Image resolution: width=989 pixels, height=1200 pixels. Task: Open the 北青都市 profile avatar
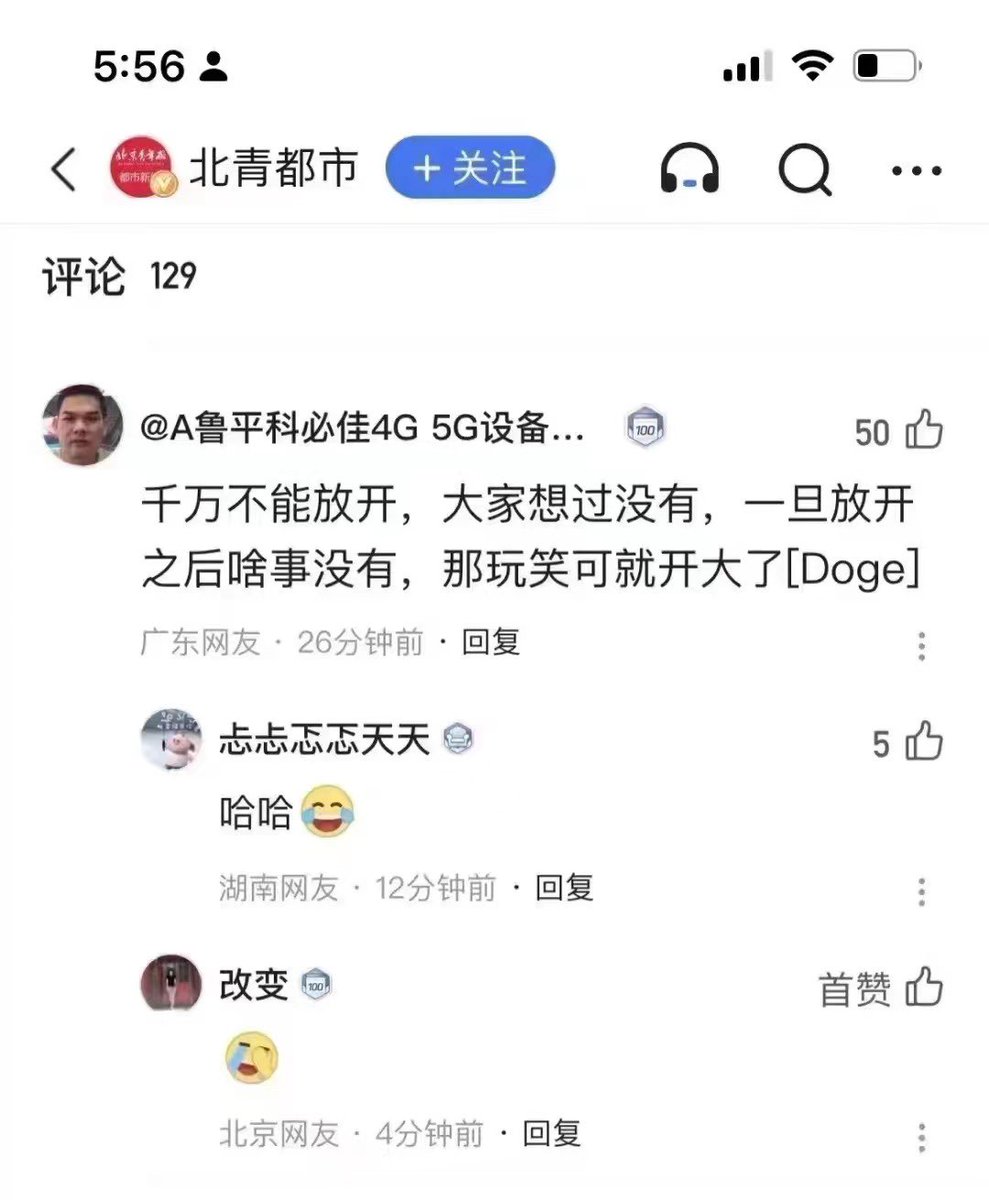point(141,169)
